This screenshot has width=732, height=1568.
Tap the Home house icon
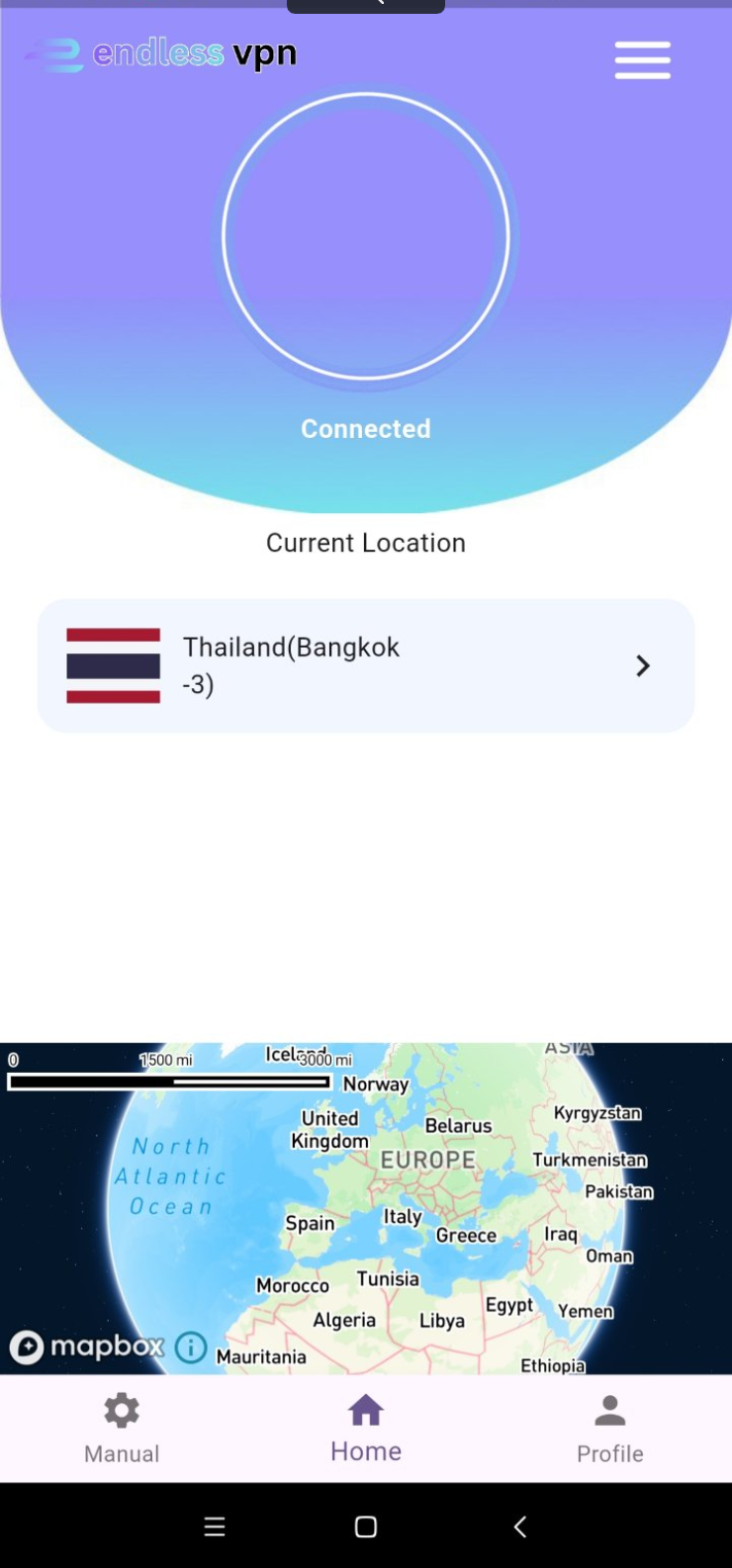pos(365,1408)
